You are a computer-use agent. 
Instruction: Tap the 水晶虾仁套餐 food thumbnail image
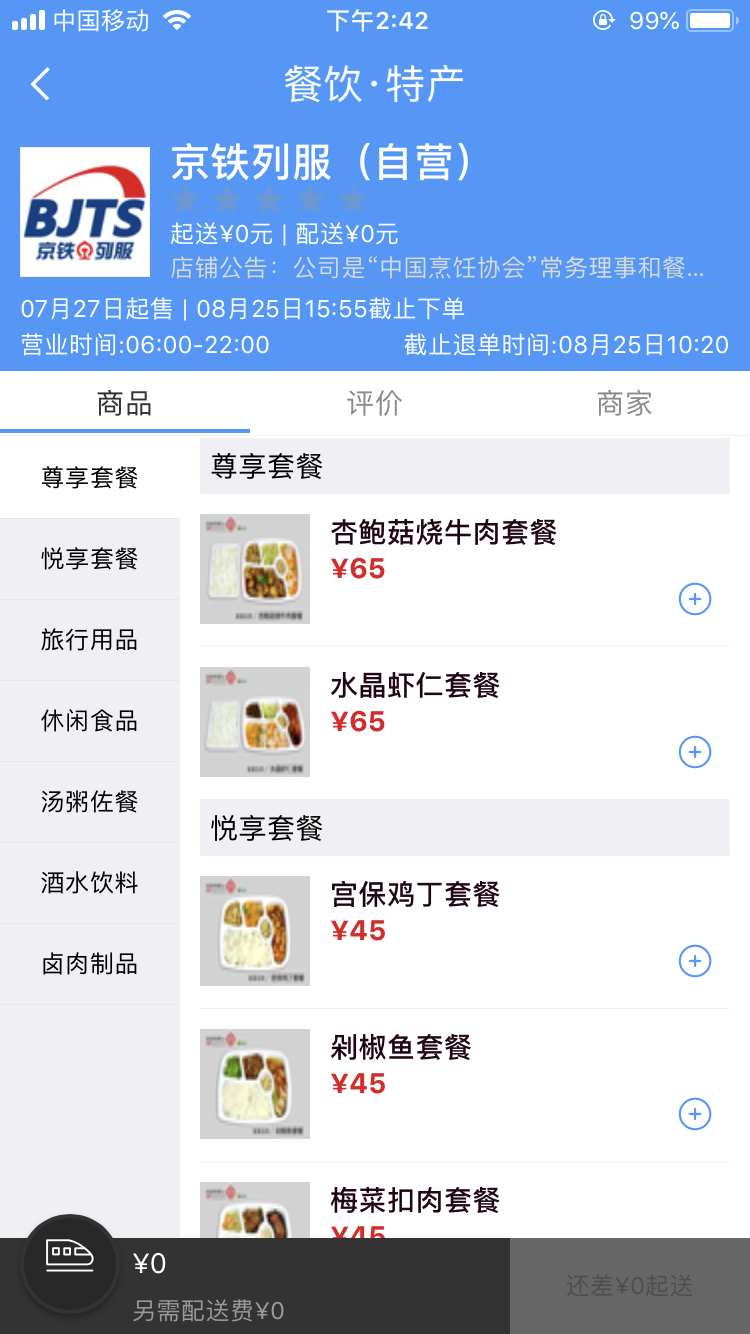255,722
